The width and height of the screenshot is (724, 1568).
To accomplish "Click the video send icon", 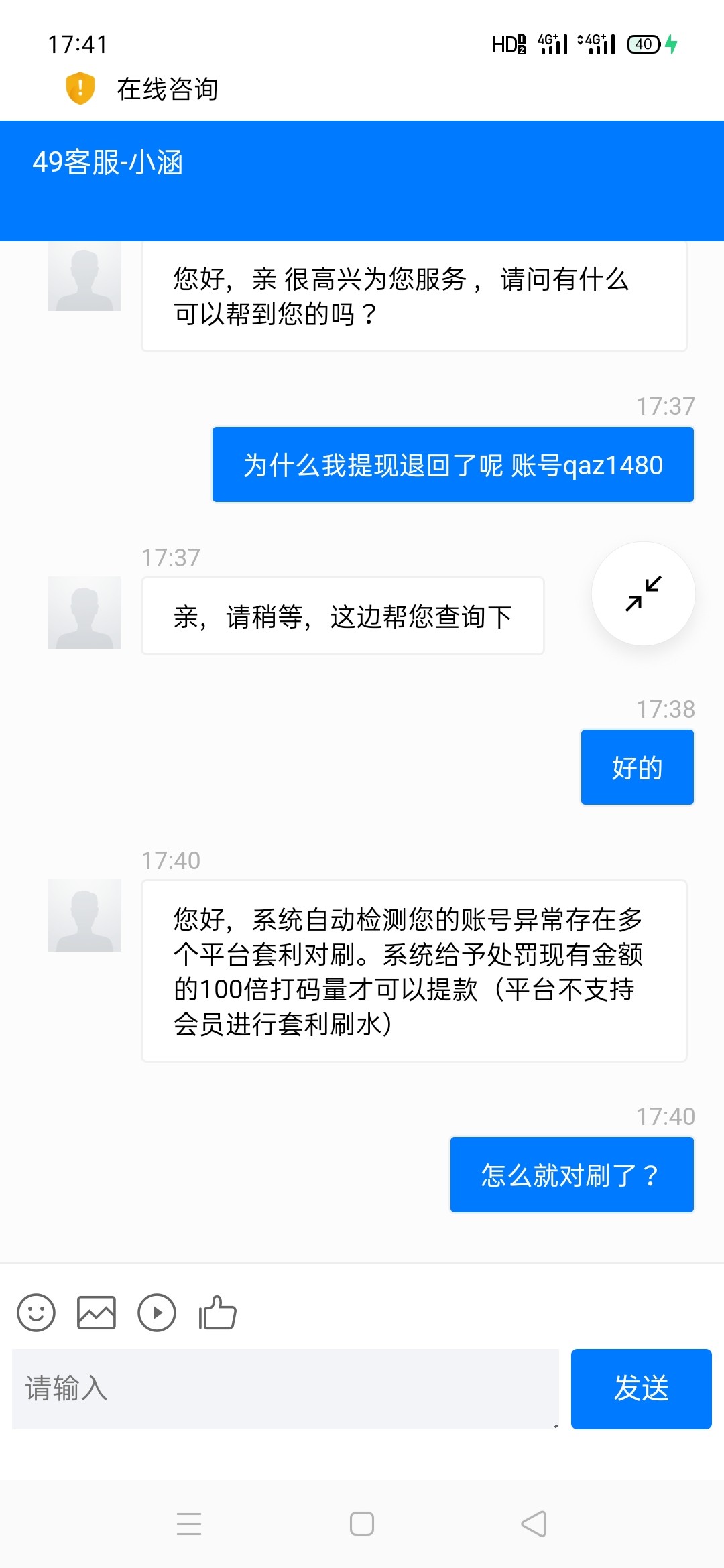I will (x=158, y=1311).
